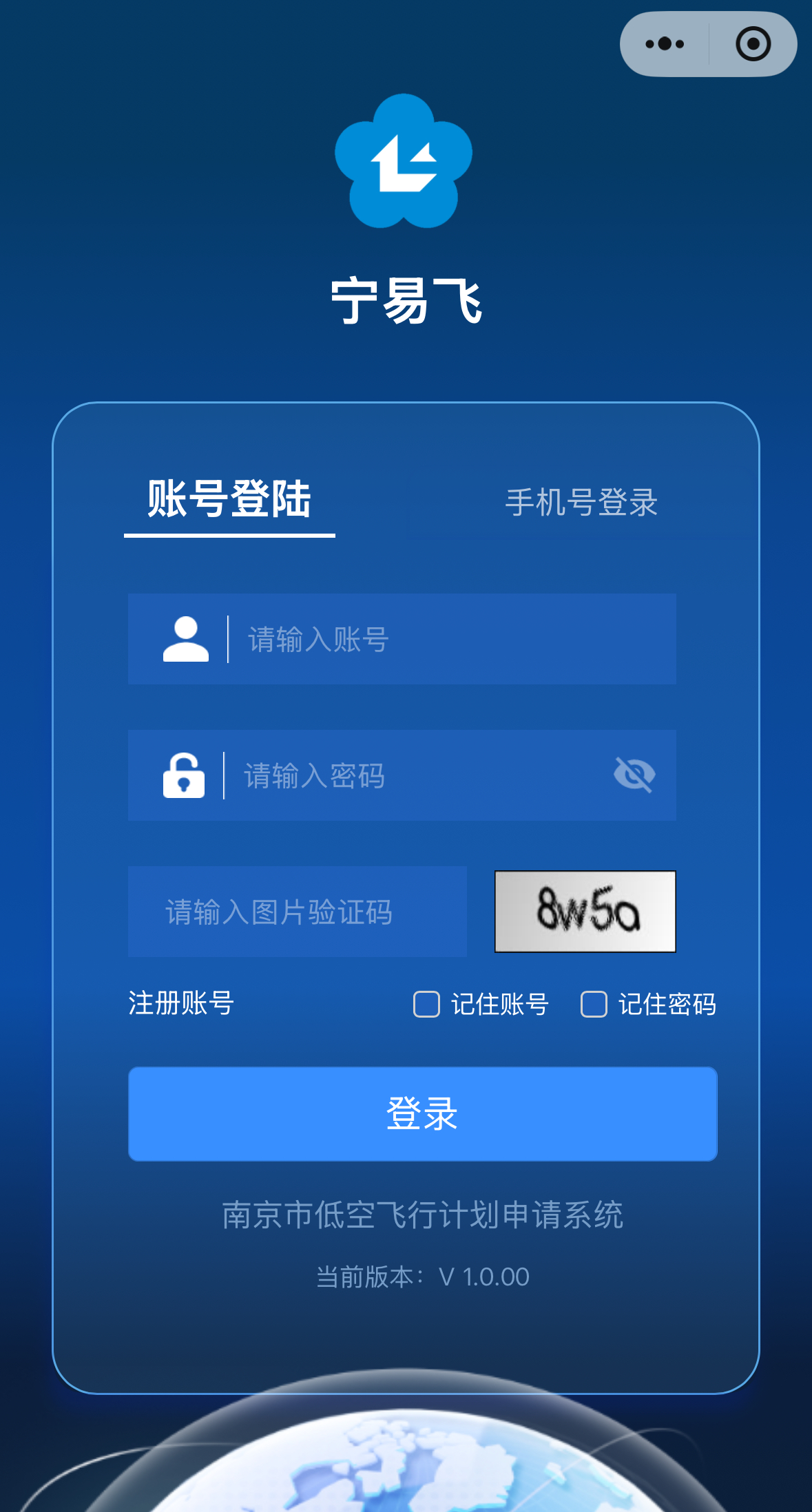
Task: Open the mini program more-options menu
Action: [665, 44]
